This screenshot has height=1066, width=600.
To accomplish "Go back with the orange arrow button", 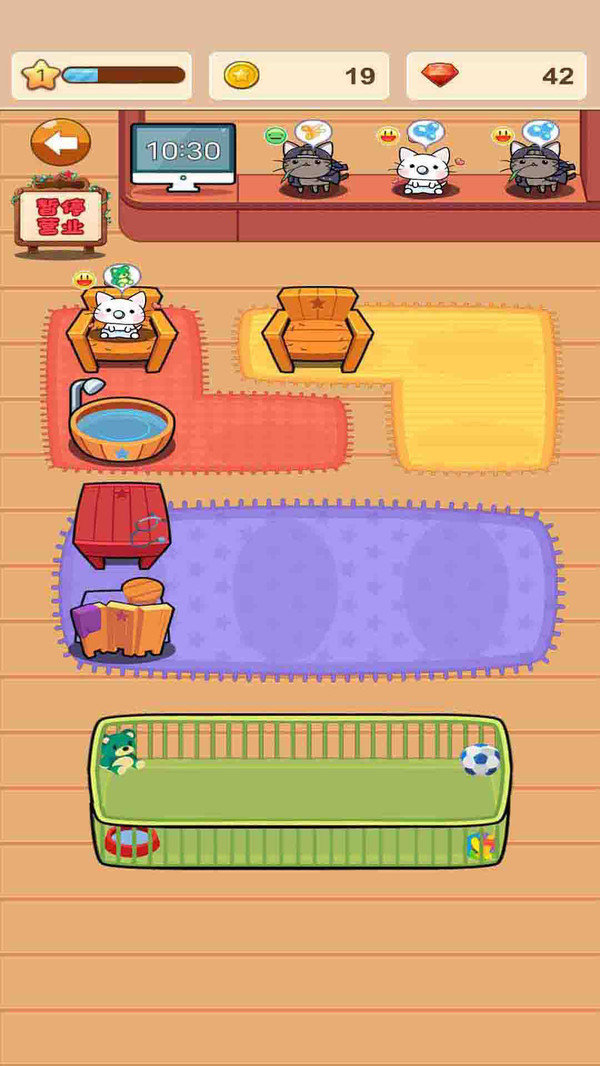I will (x=61, y=143).
